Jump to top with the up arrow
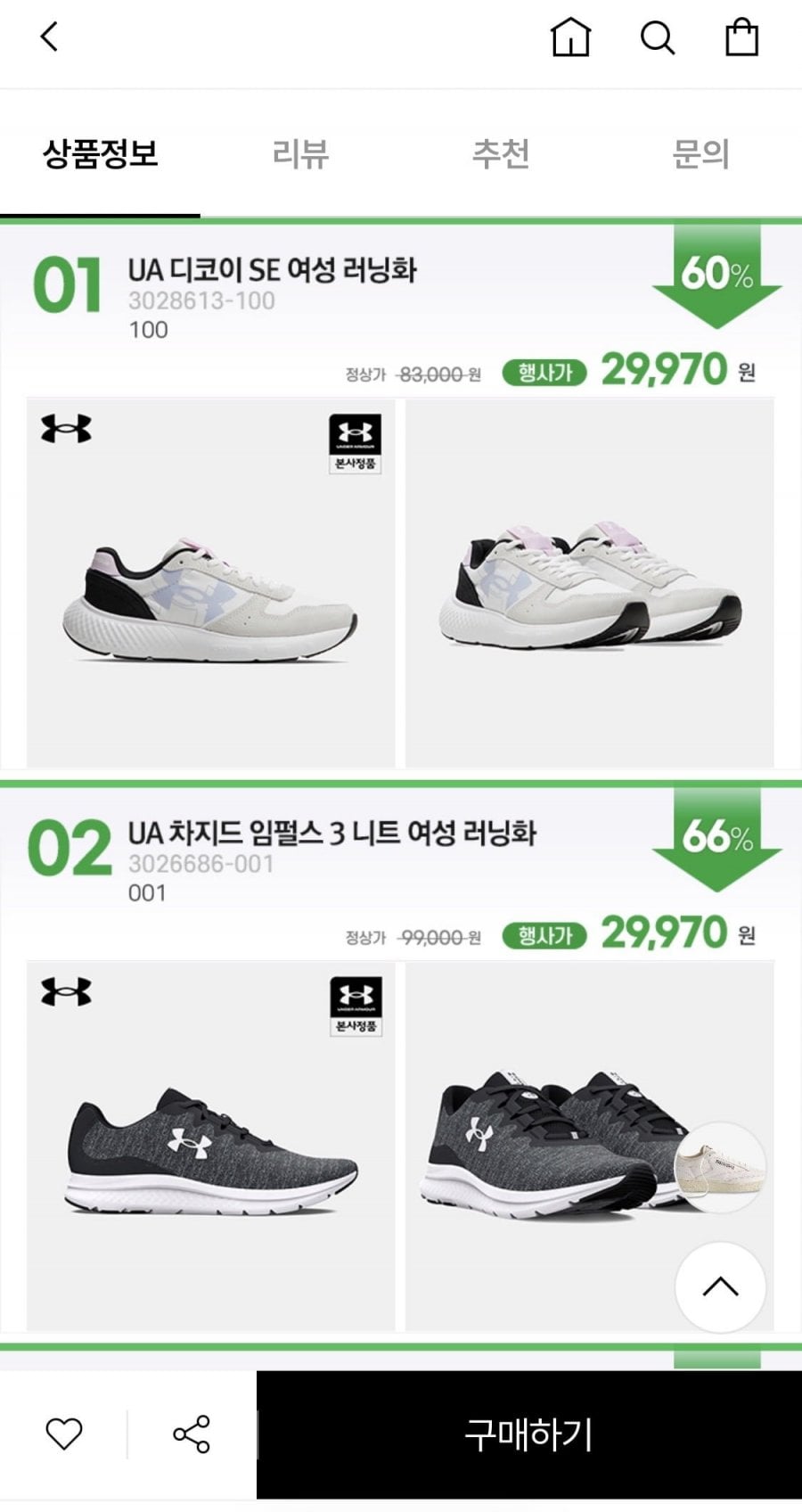The height and width of the screenshot is (1512, 802). [x=720, y=1286]
